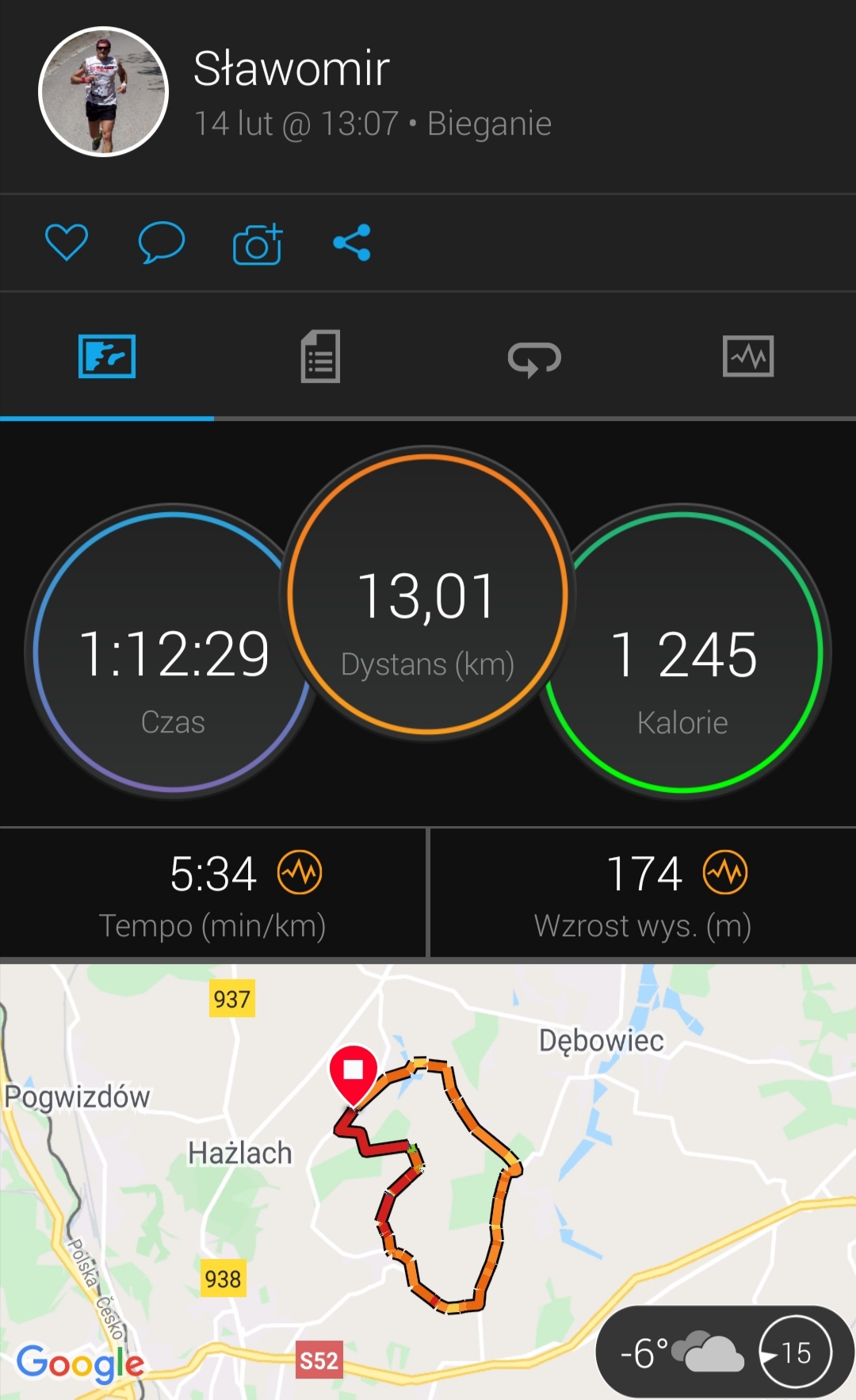
Task: Open the elevation chart next to 174
Action: tap(725, 873)
